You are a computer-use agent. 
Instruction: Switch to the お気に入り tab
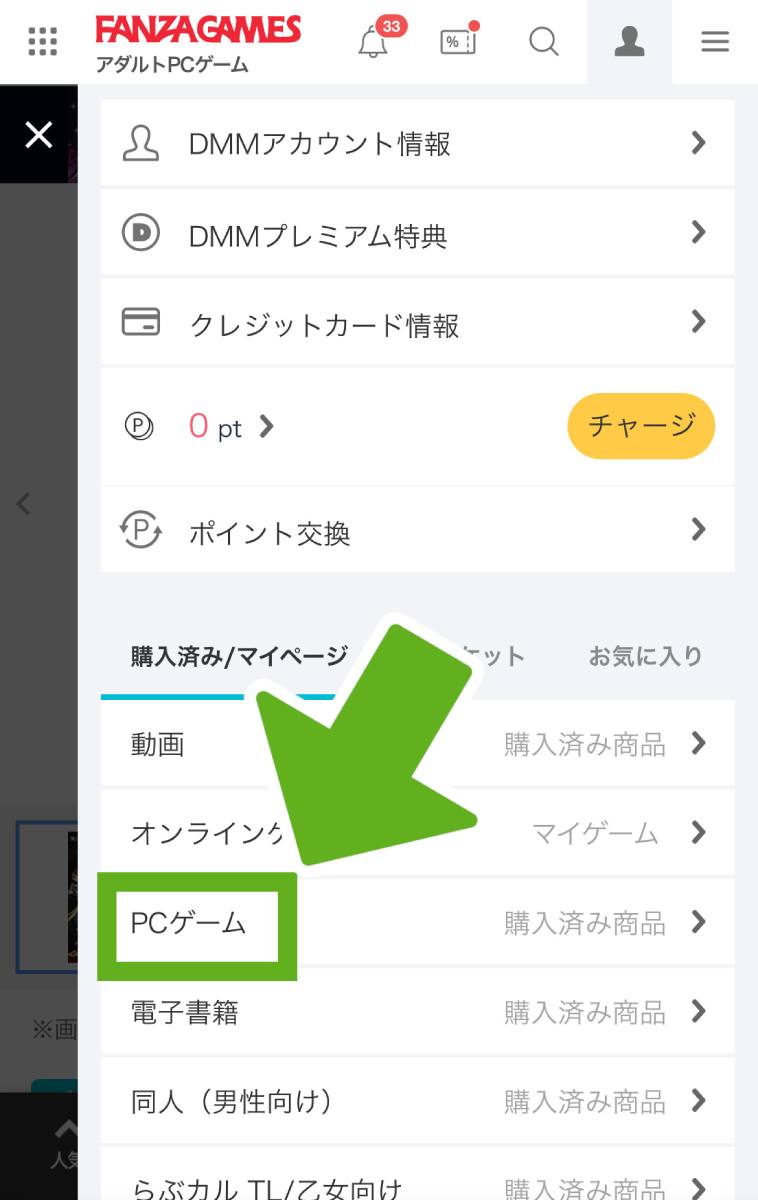(x=645, y=657)
